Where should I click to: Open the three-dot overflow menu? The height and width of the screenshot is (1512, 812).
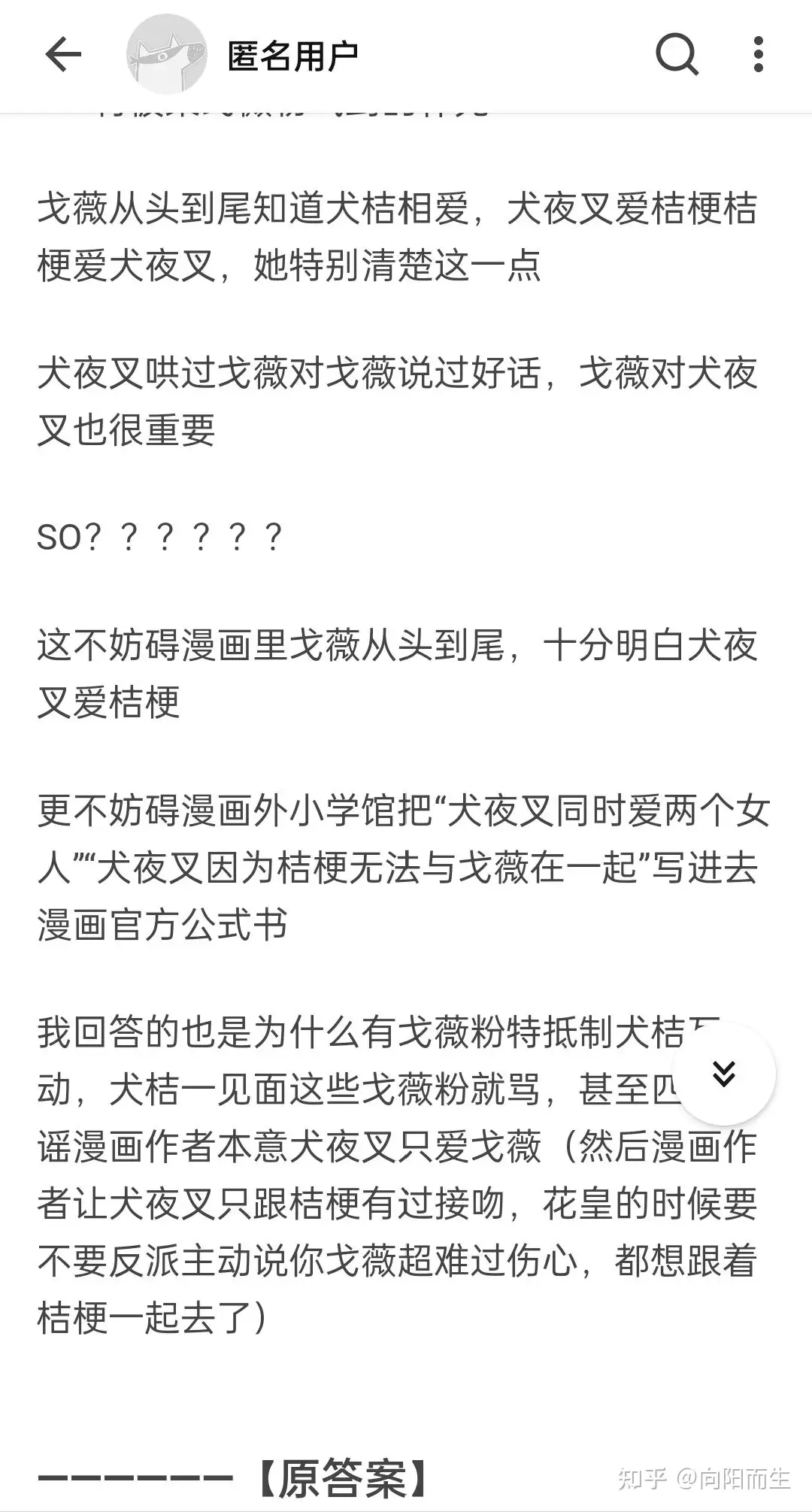pyautogui.click(x=759, y=54)
